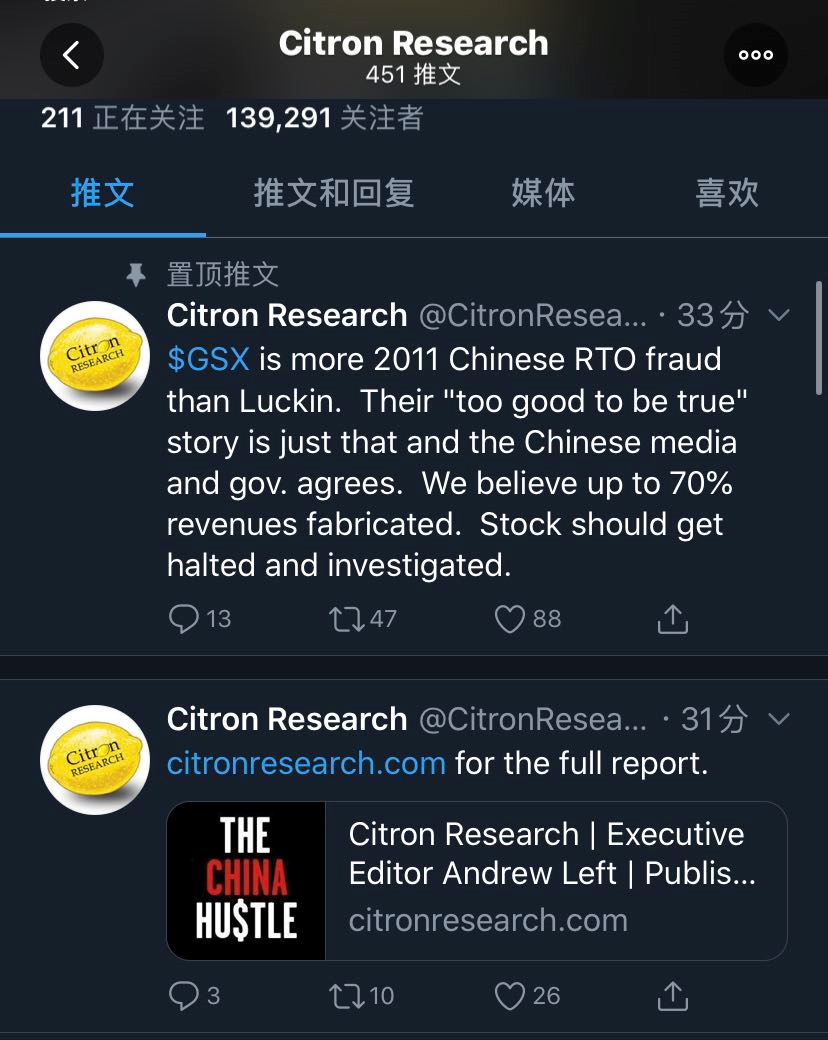This screenshot has height=1040, width=828.
Task: Expand the dropdown arrow on pinned tweet
Action: [x=778, y=316]
